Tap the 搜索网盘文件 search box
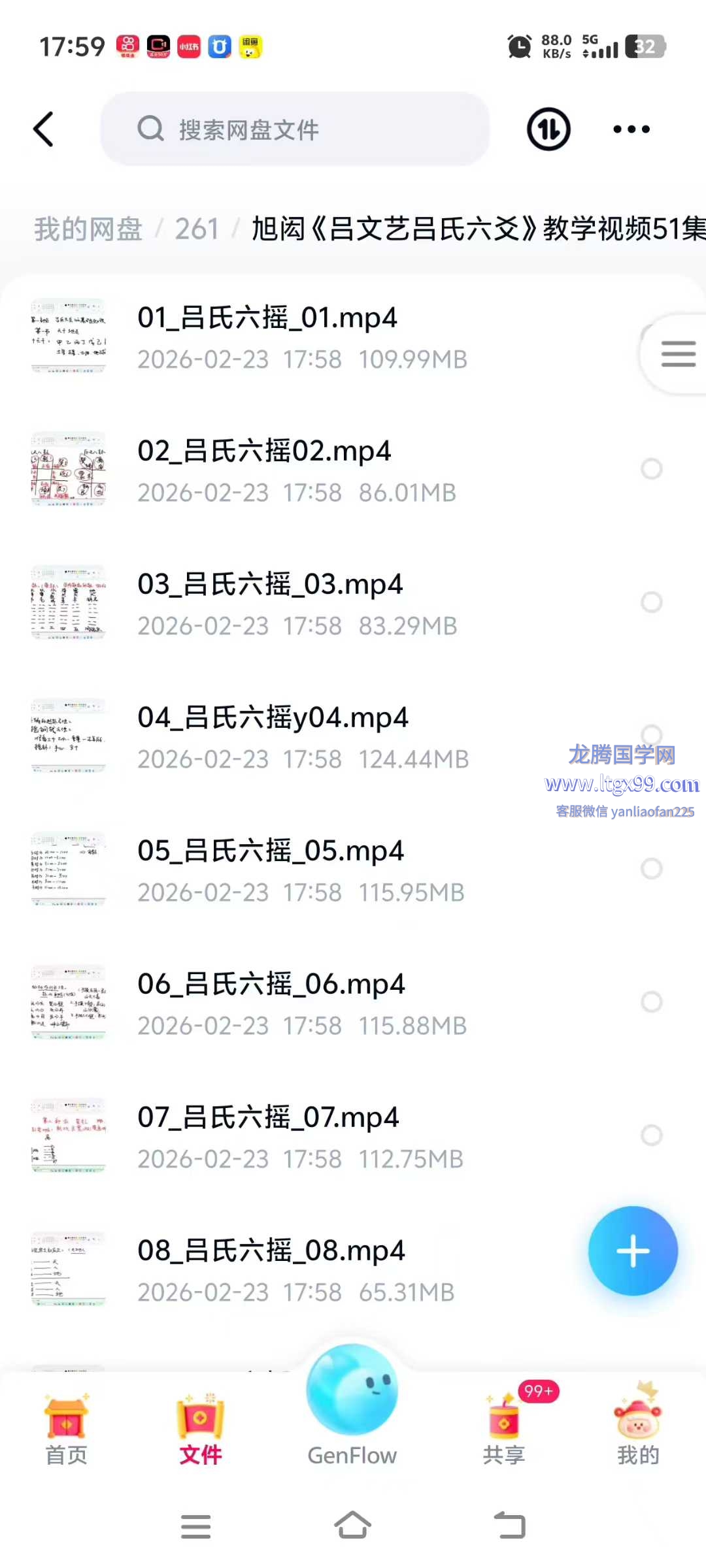Image resolution: width=706 pixels, height=1568 pixels. pyautogui.click(x=294, y=129)
